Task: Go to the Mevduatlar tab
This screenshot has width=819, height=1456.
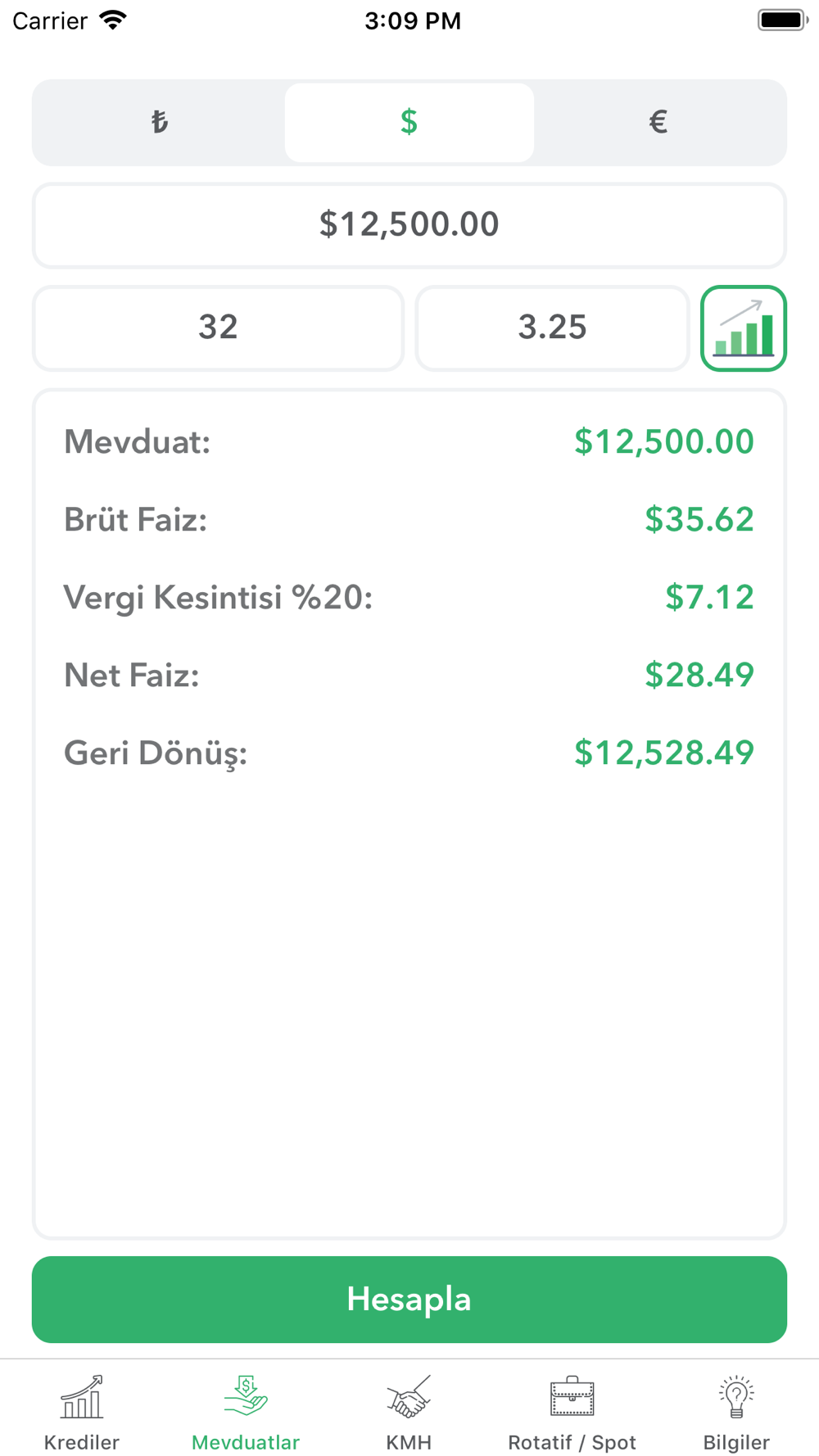Action: coord(246,1413)
